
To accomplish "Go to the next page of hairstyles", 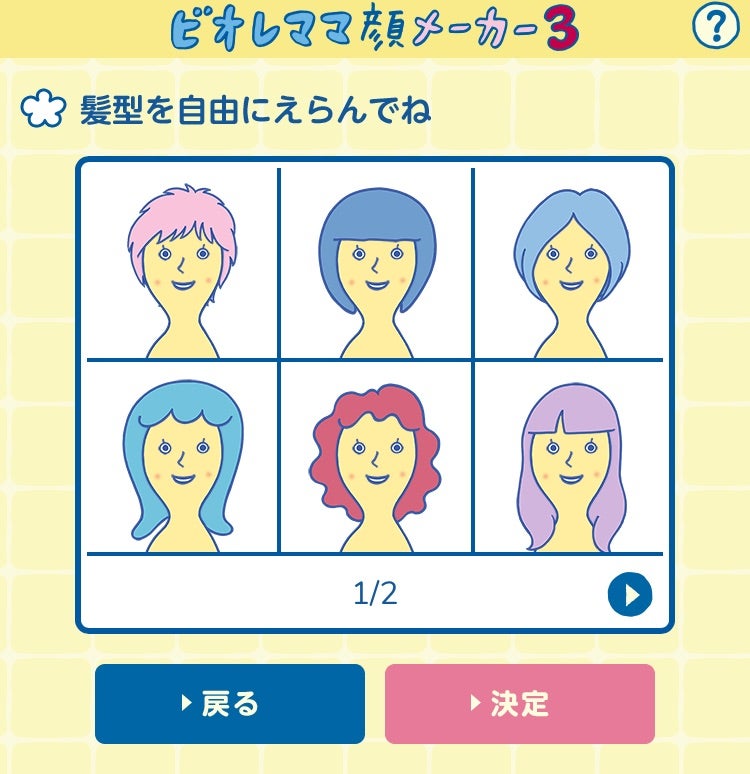I will pos(629,595).
